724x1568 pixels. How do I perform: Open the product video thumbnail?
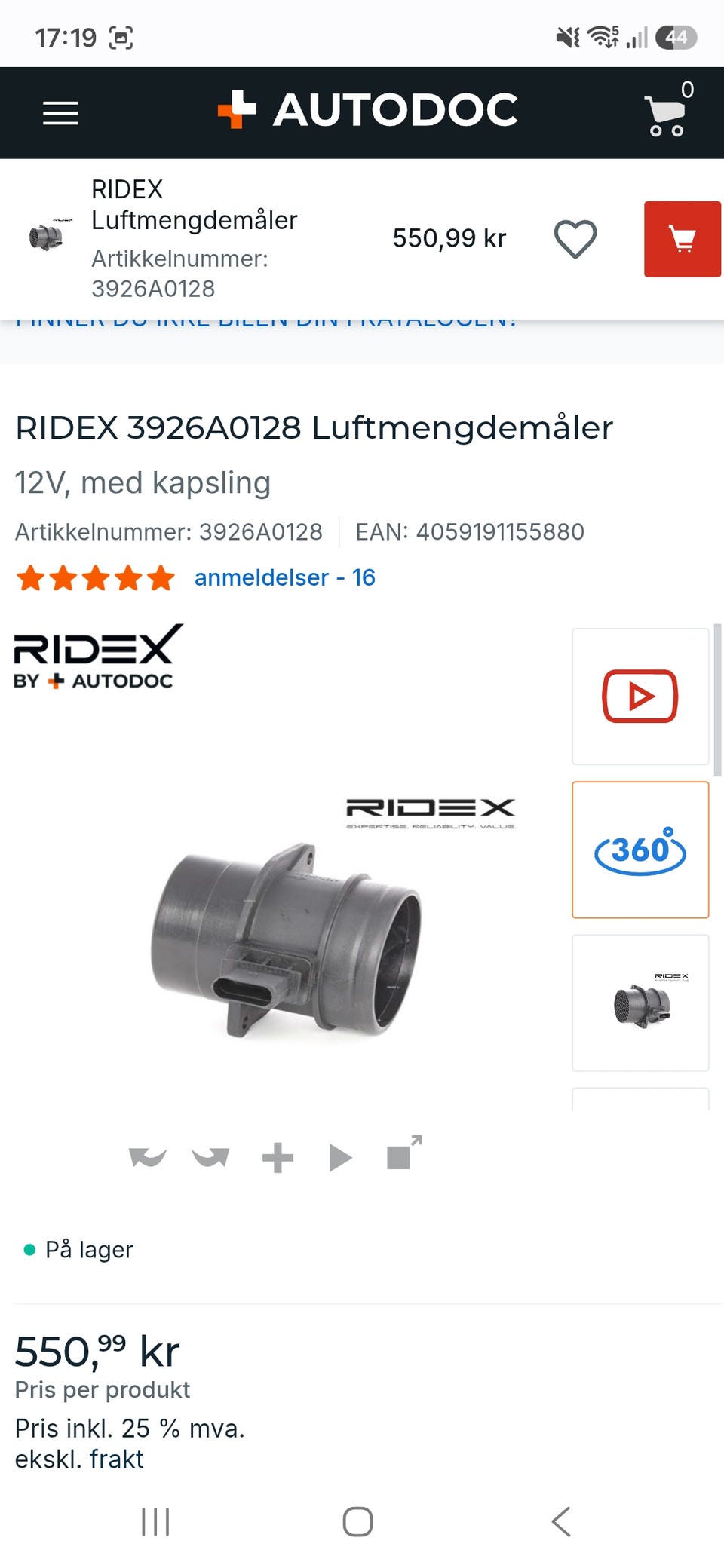tap(640, 697)
